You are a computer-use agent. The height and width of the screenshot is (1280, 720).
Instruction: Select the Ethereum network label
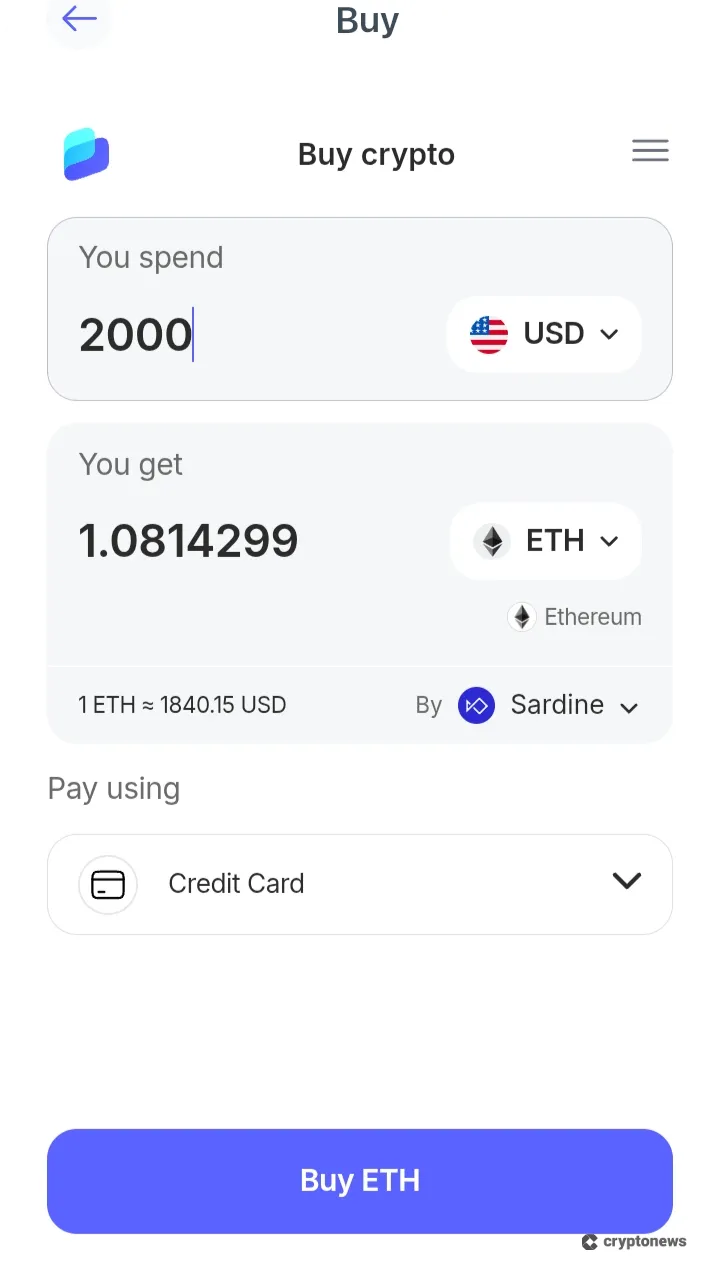593,617
